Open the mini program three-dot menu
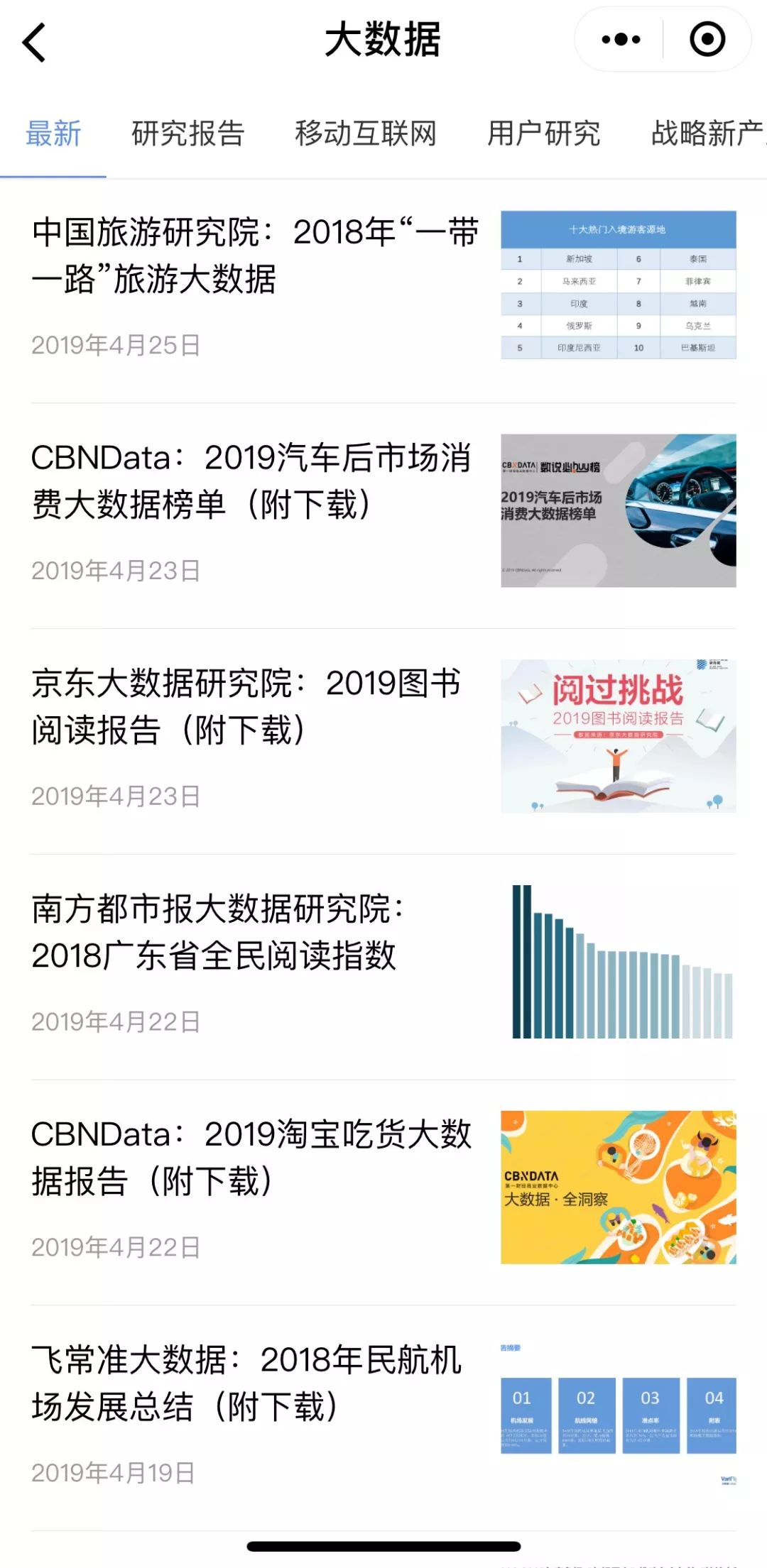This screenshot has height=1568, width=767. point(620,40)
